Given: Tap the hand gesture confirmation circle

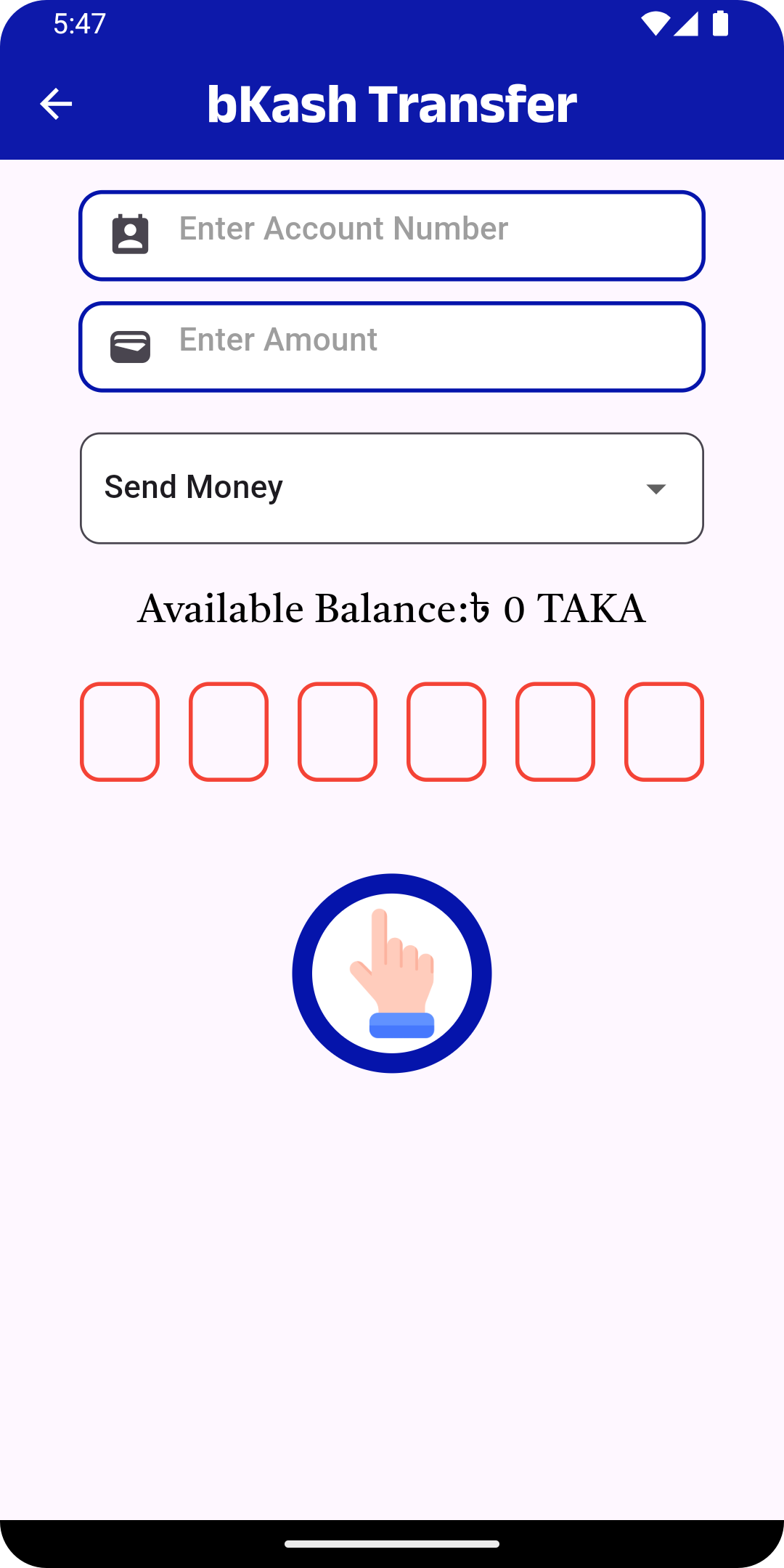Looking at the screenshot, I should click(x=392, y=971).
